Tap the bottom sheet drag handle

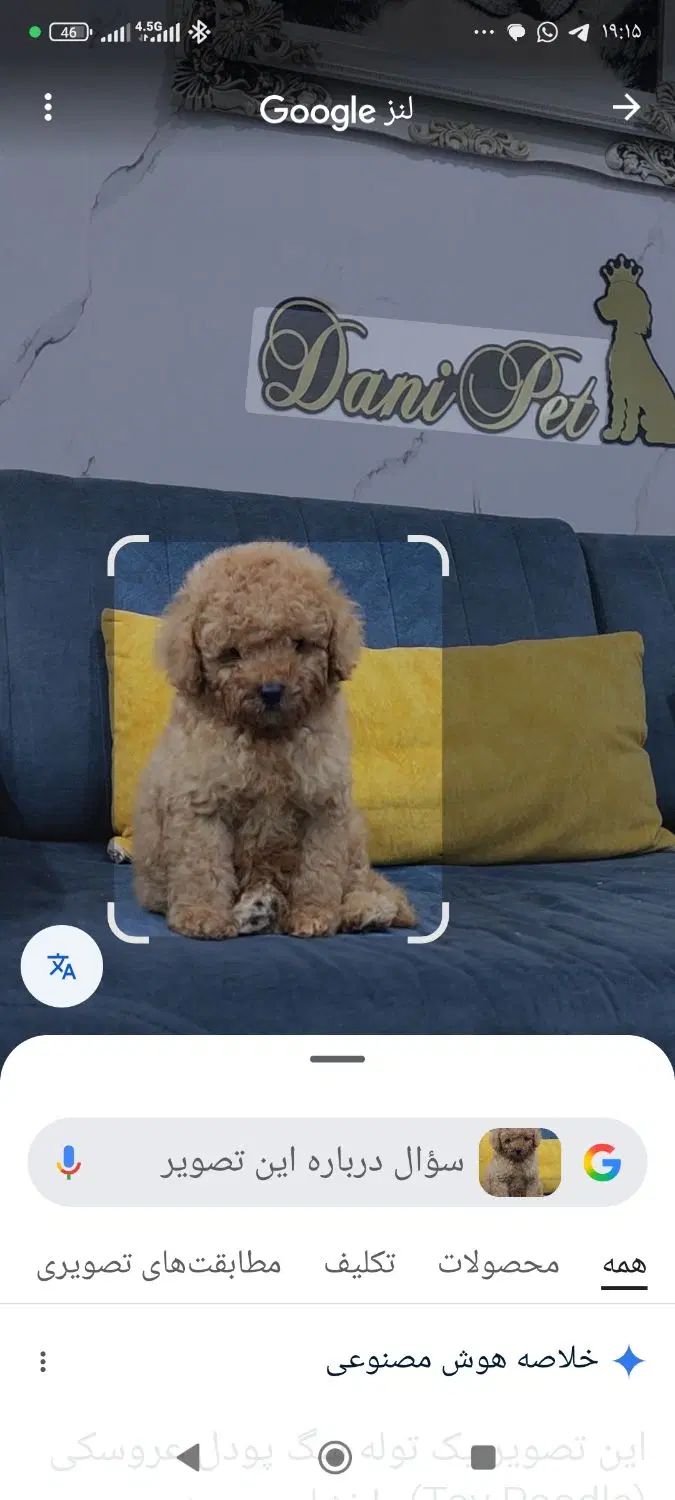(x=337, y=1059)
